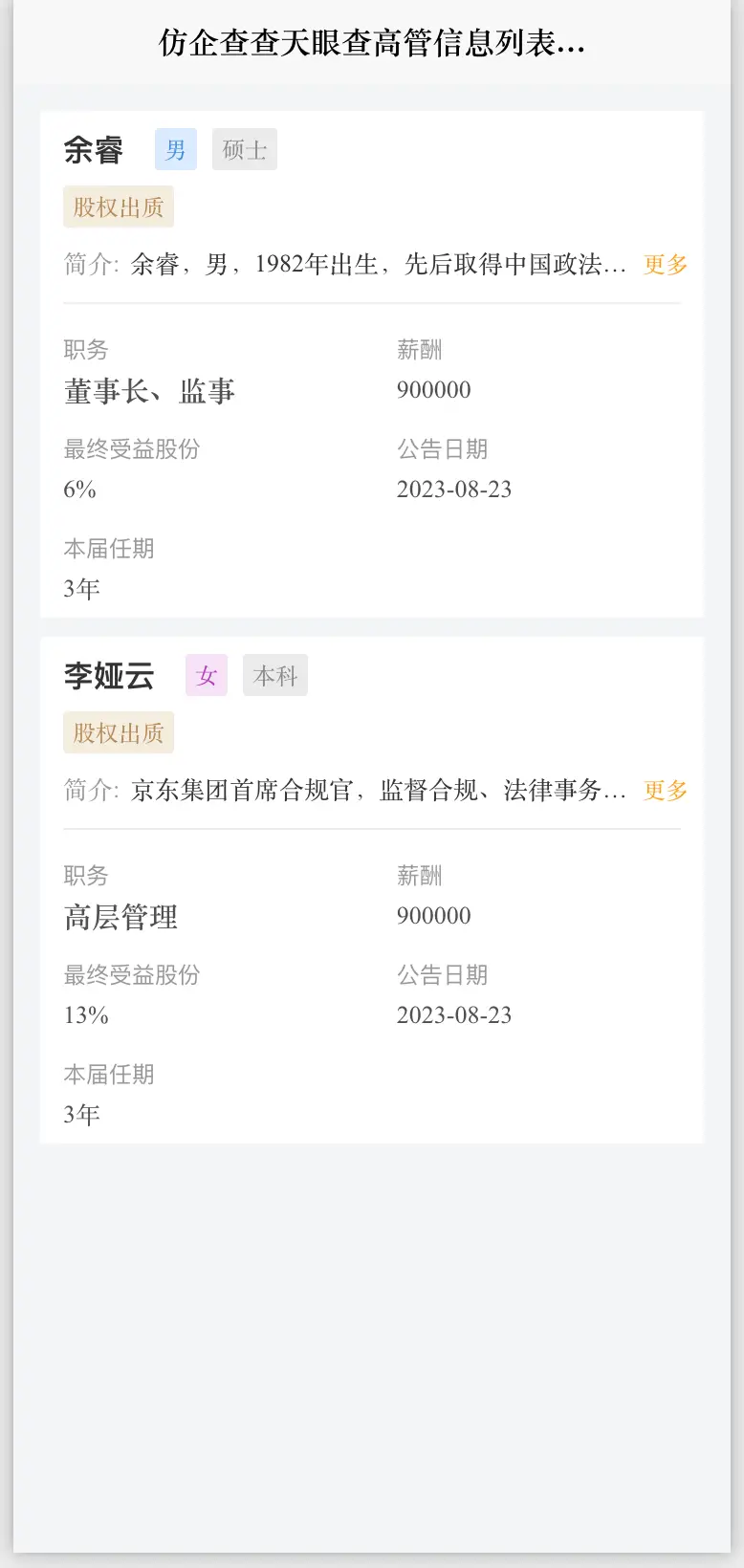The width and height of the screenshot is (744, 1568).
Task: Tap the 股权出质 tag under 余睿
Action: (x=119, y=207)
